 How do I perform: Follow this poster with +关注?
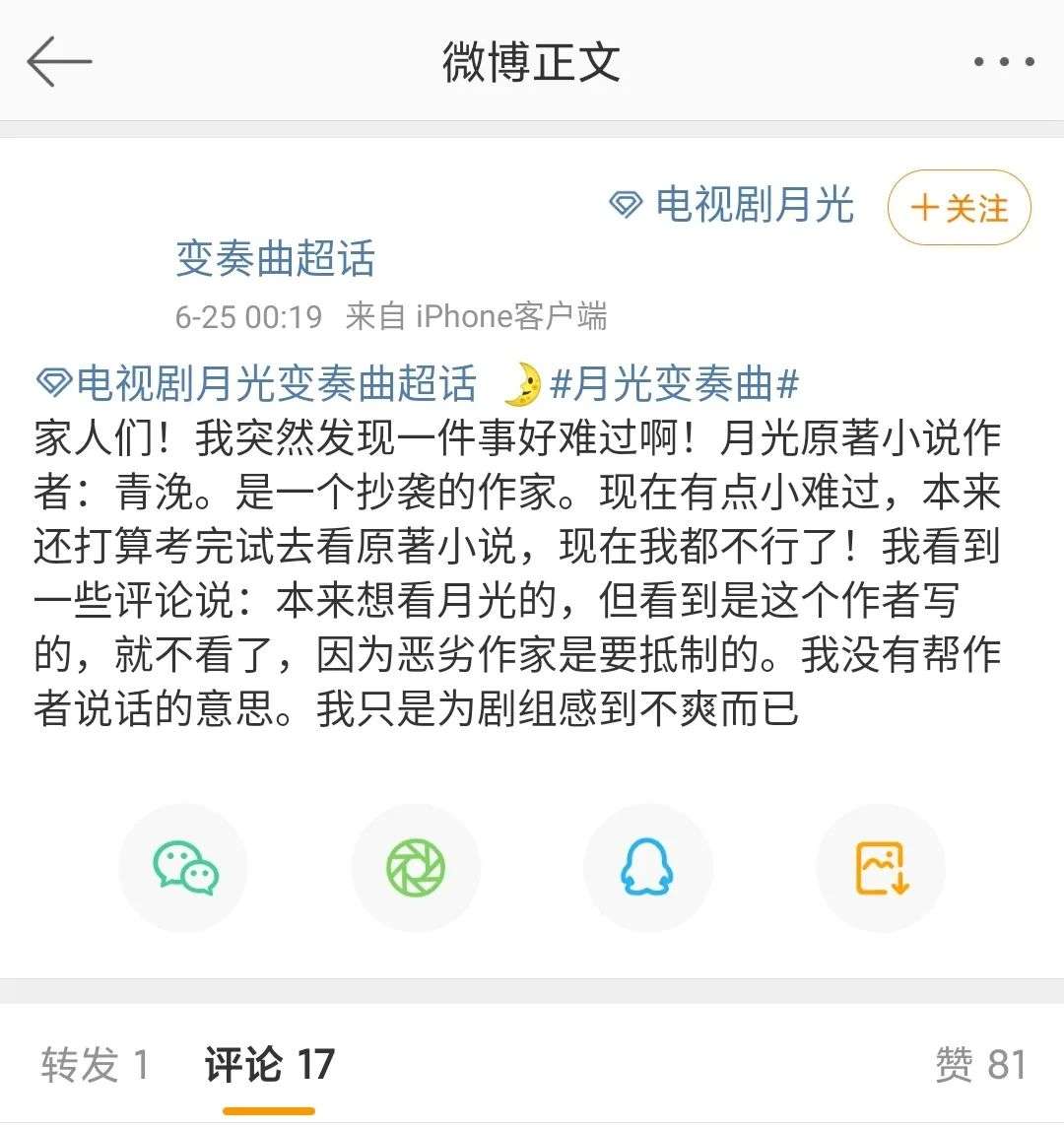959,208
